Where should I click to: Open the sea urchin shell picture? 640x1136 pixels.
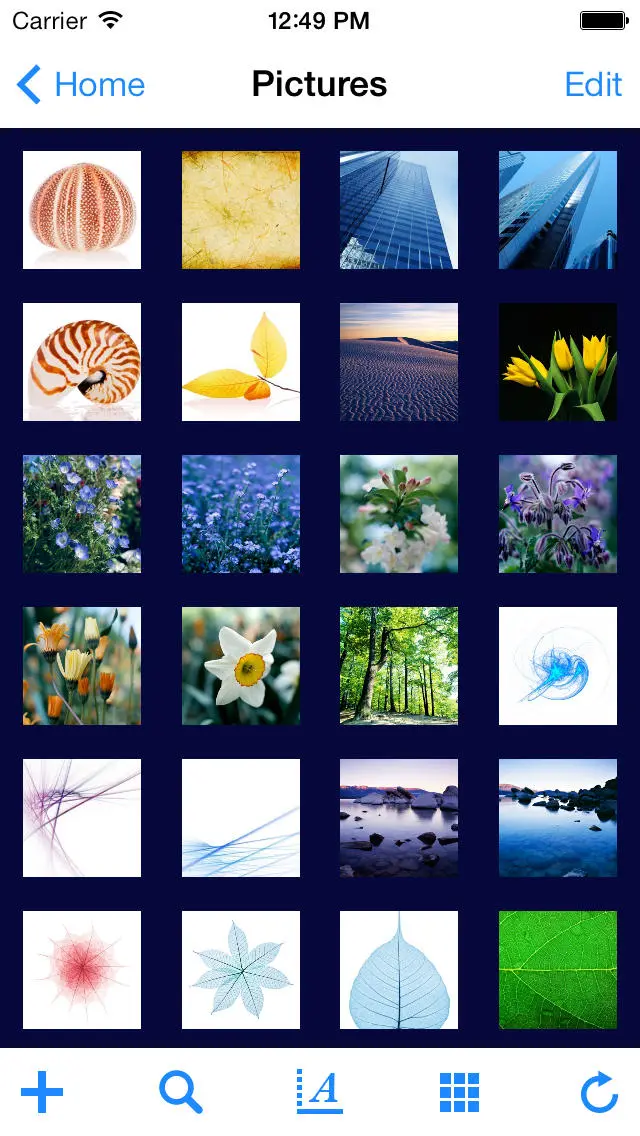coord(82,210)
